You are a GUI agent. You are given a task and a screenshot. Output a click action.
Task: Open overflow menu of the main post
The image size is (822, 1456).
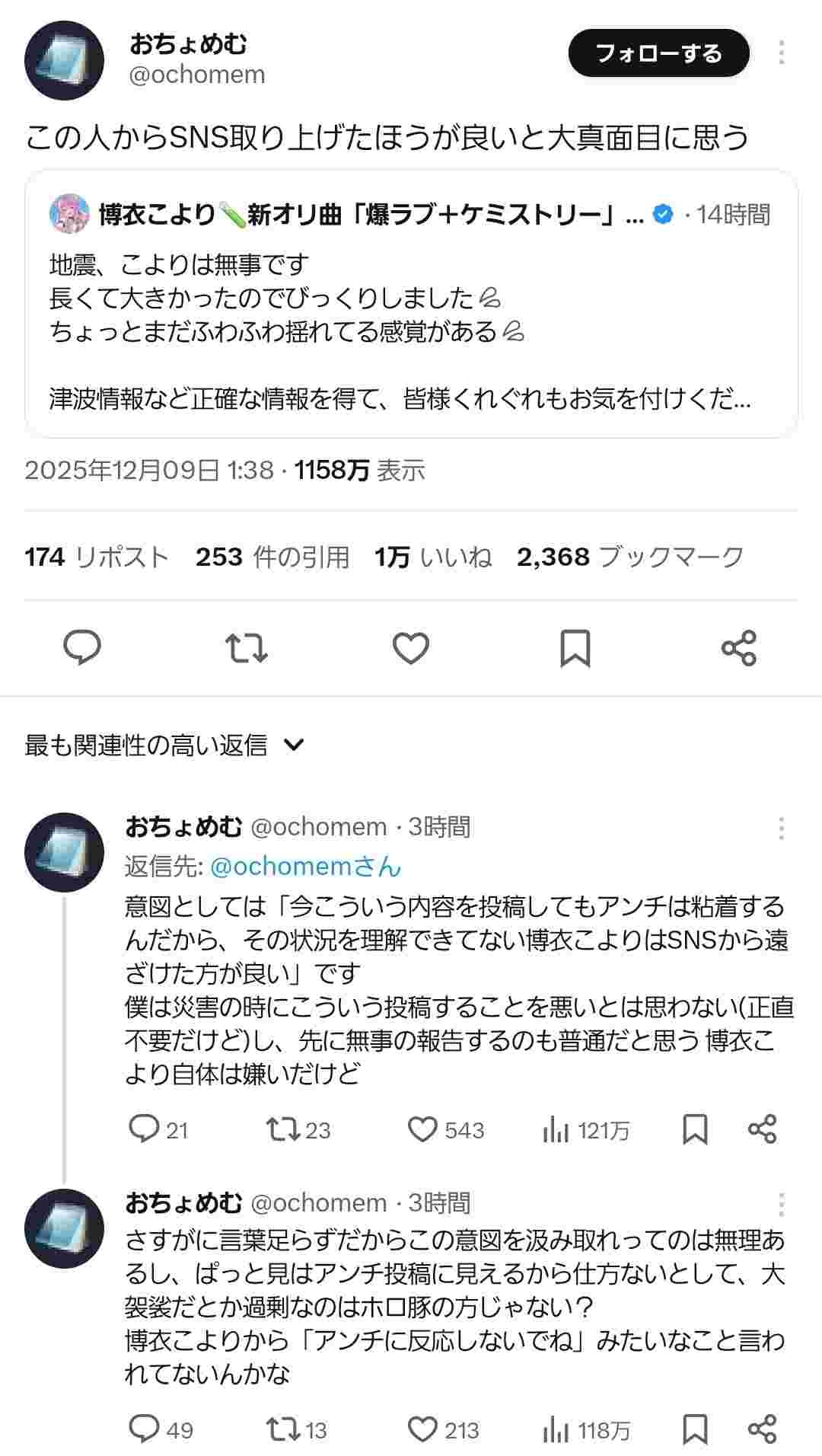click(781, 53)
